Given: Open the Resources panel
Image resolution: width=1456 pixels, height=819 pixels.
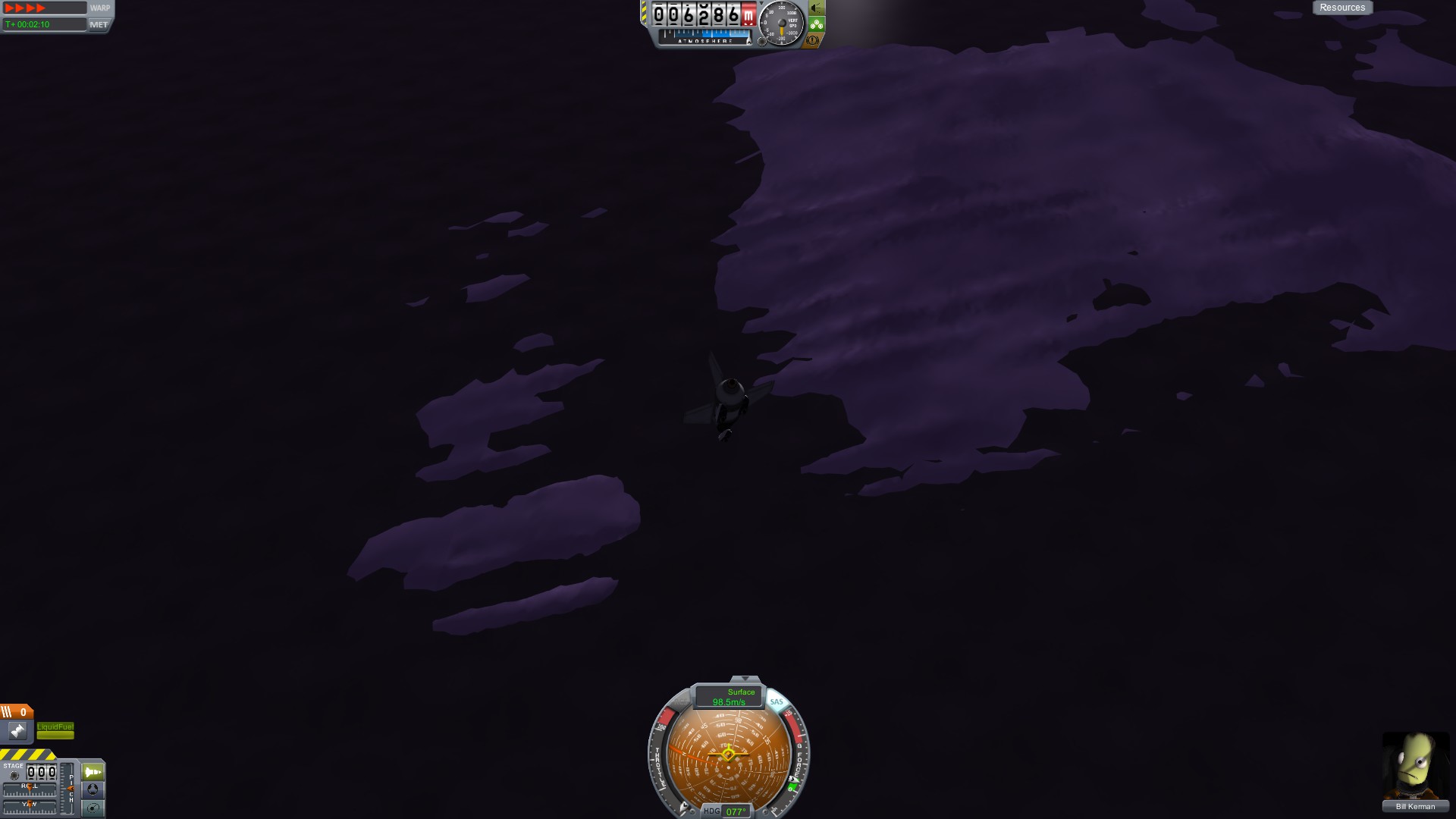Looking at the screenshot, I should pyautogui.click(x=1341, y=8).
